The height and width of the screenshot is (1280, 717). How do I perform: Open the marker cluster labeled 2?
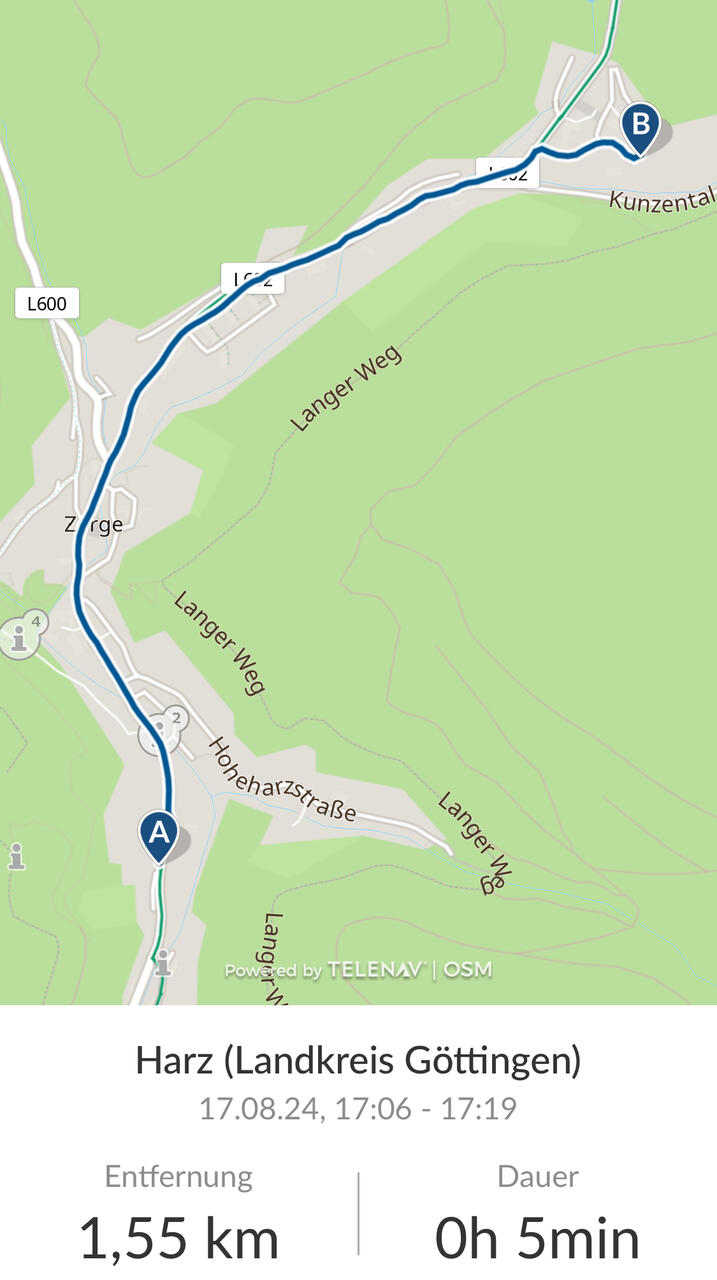point(162,731)
